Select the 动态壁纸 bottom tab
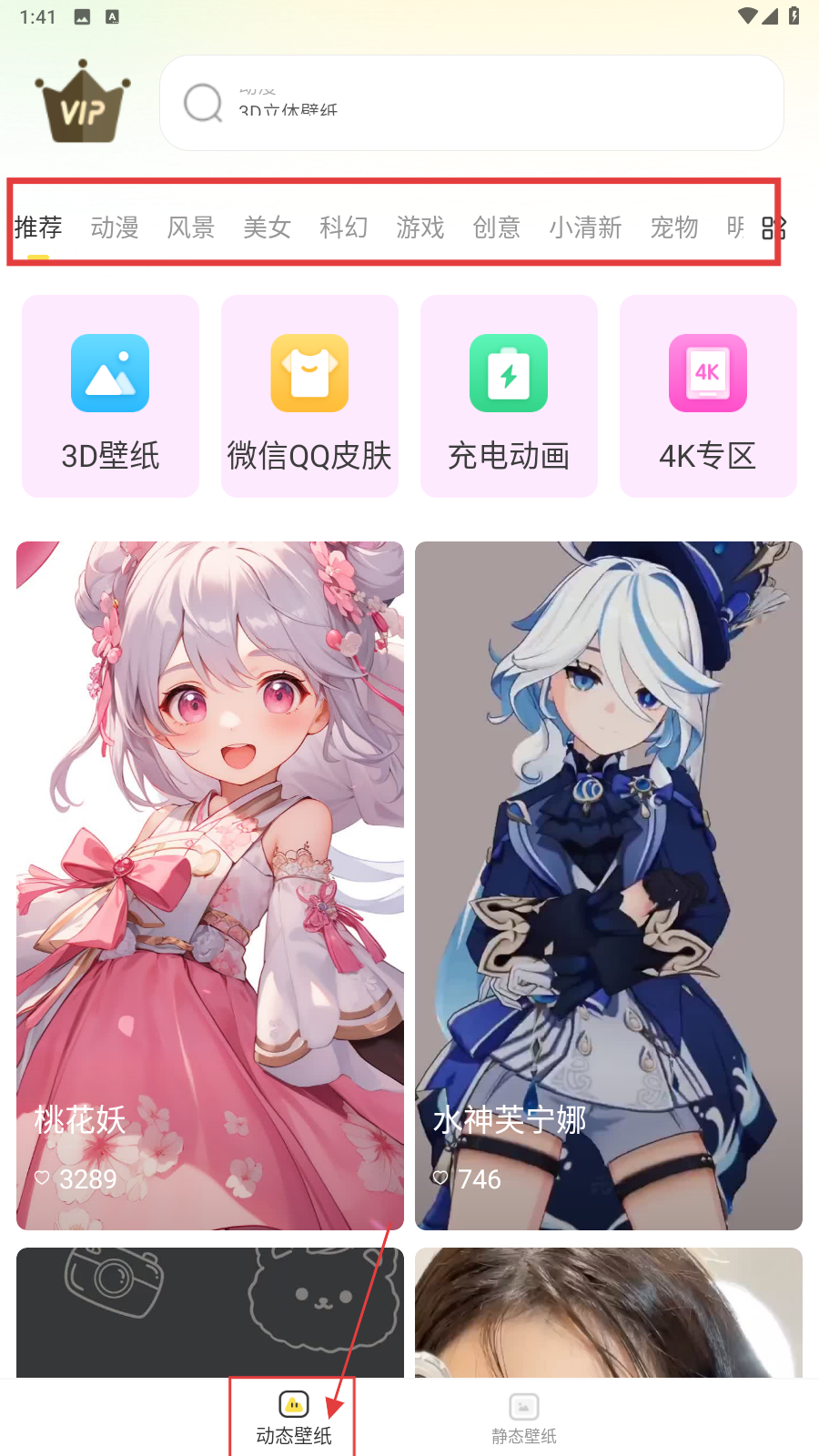The width and height of the screenshot is (819, 1456). tap(293, 1418)
